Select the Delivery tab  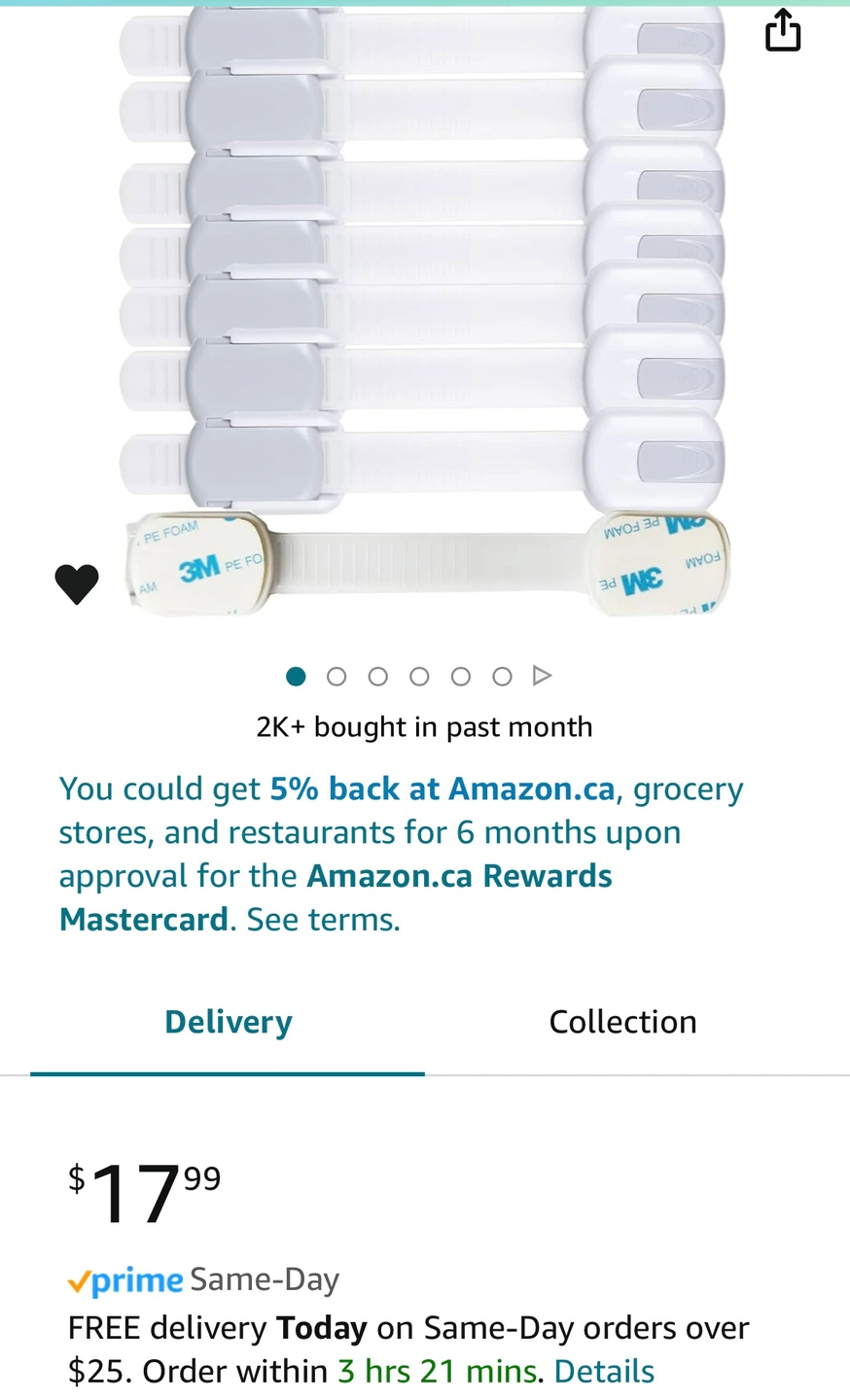[229, 1022]
